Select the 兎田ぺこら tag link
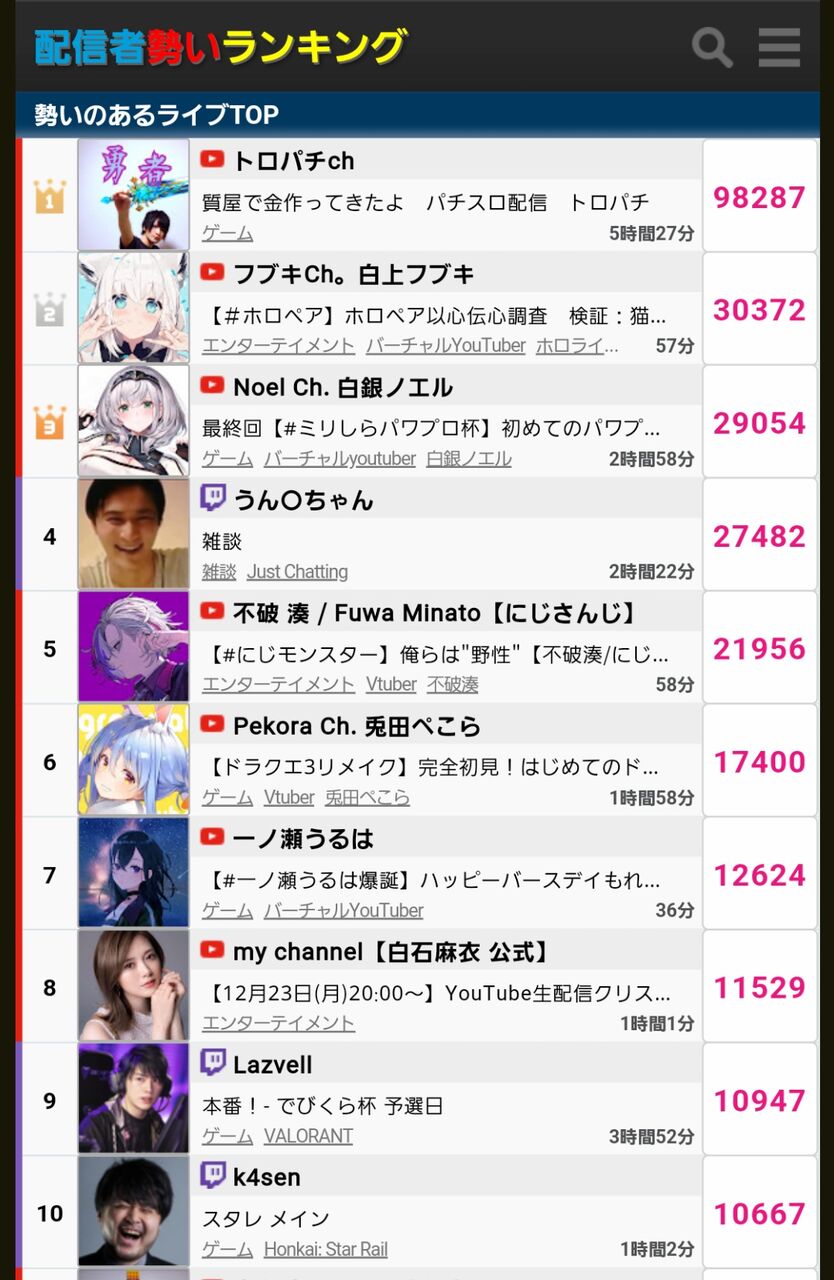This screenshot has height=1280, width=834. [367, 798]
